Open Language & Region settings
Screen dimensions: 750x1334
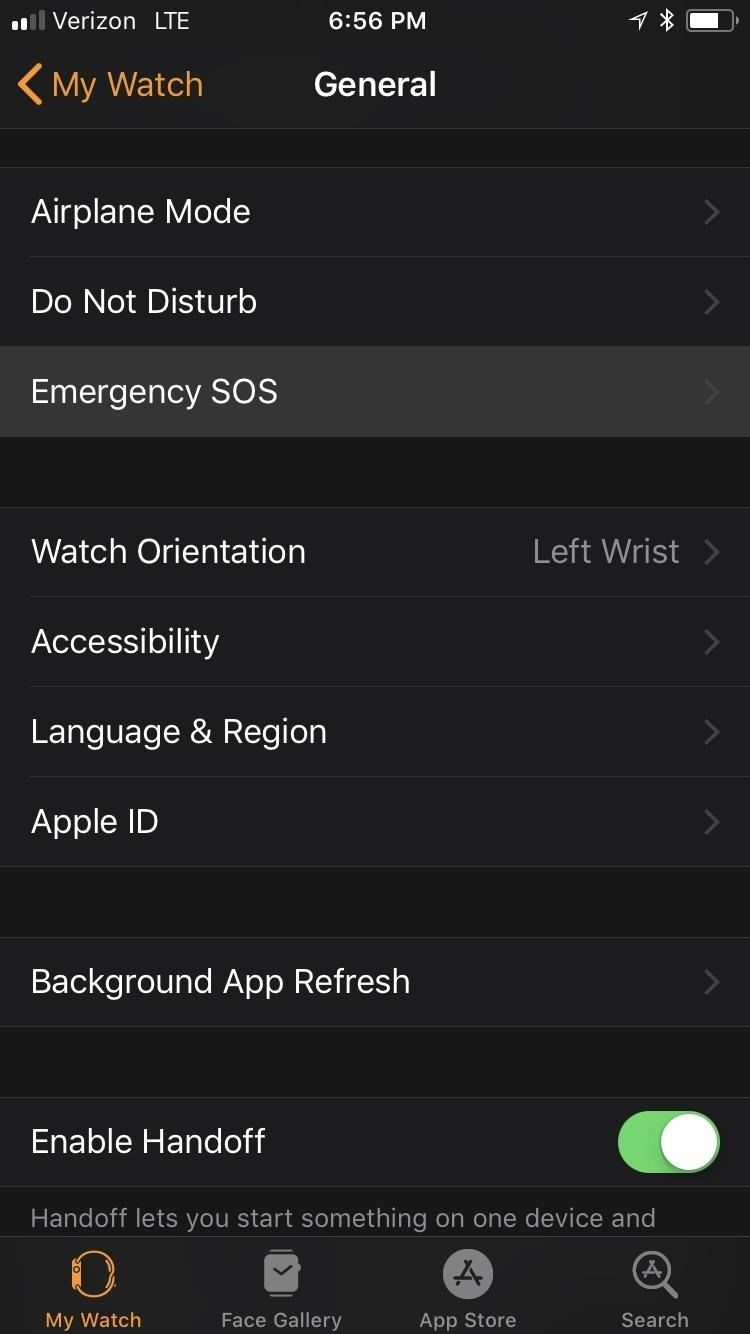coord(375,732)
